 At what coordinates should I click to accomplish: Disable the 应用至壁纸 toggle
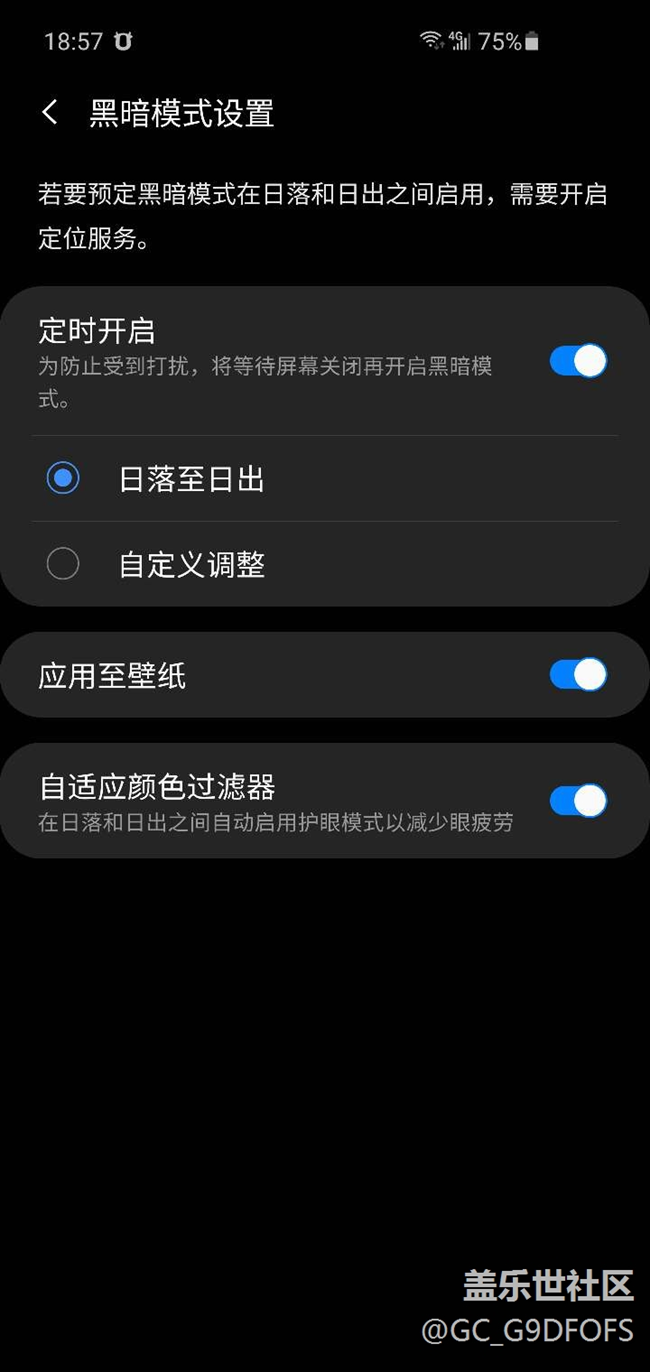pyautogui.click(x=578, y=675)
